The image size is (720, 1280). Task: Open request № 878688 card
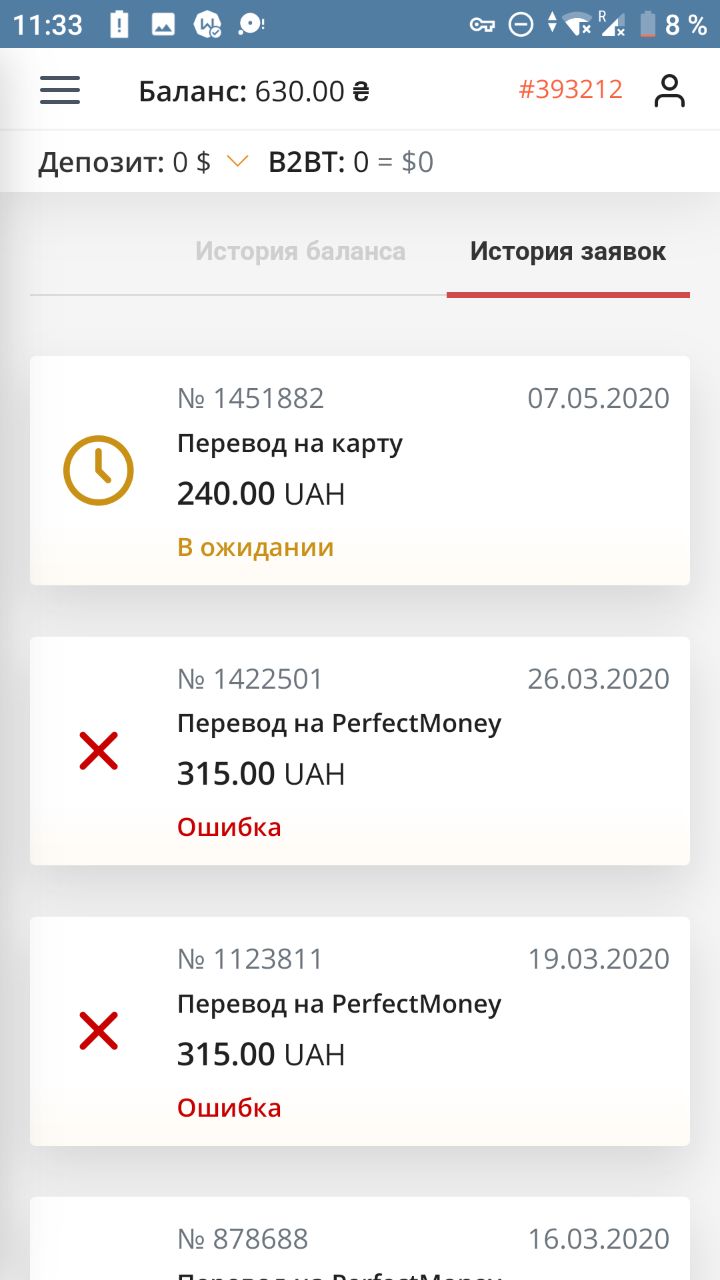click(x=360, y=1238)
